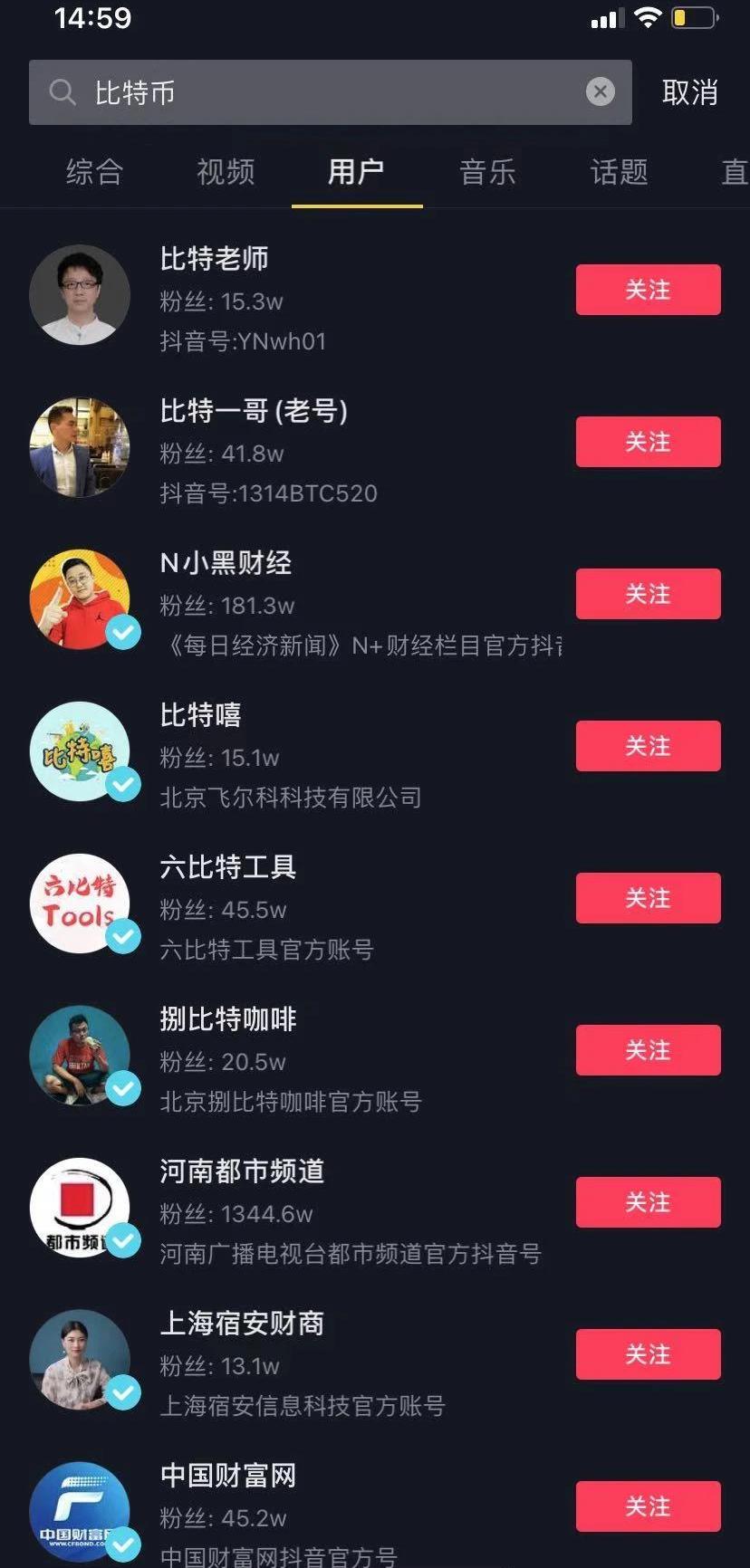Follow 比特嘻 via its 关注 button
This screenshot has width=750, height=1568.
click(x=648, y=746)
